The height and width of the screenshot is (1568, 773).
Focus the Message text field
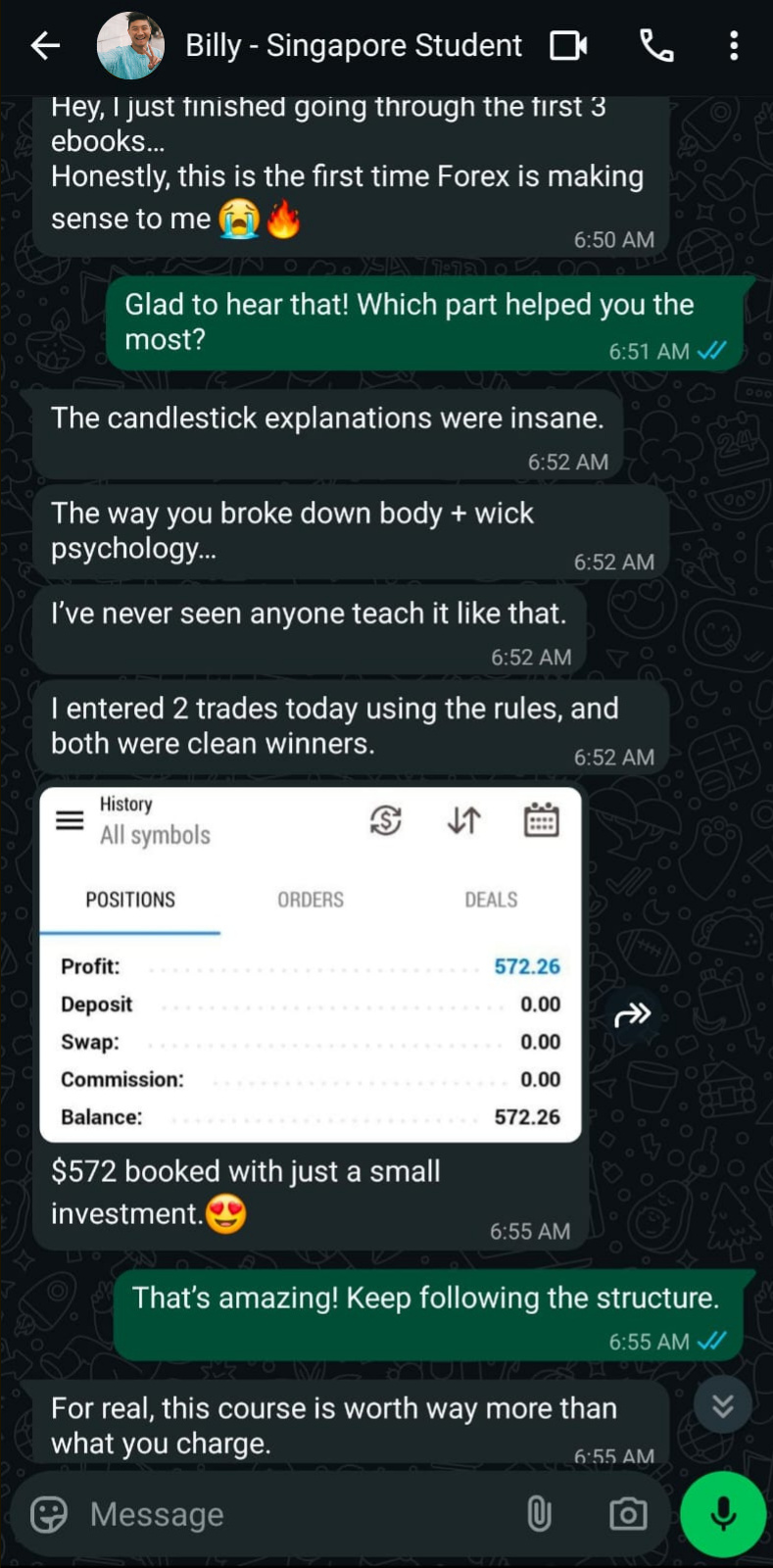294,1514
